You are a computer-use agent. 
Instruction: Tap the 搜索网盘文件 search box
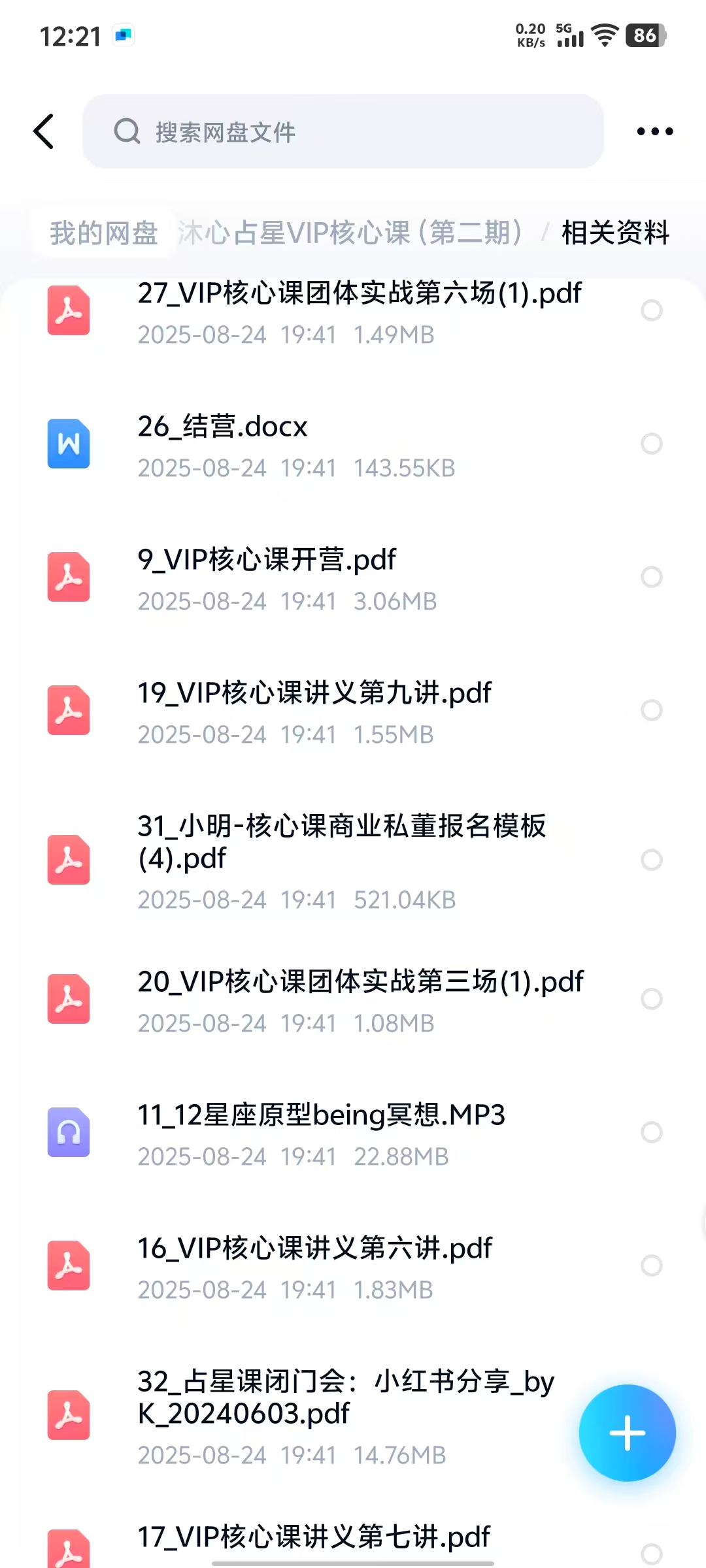[343, 131]
